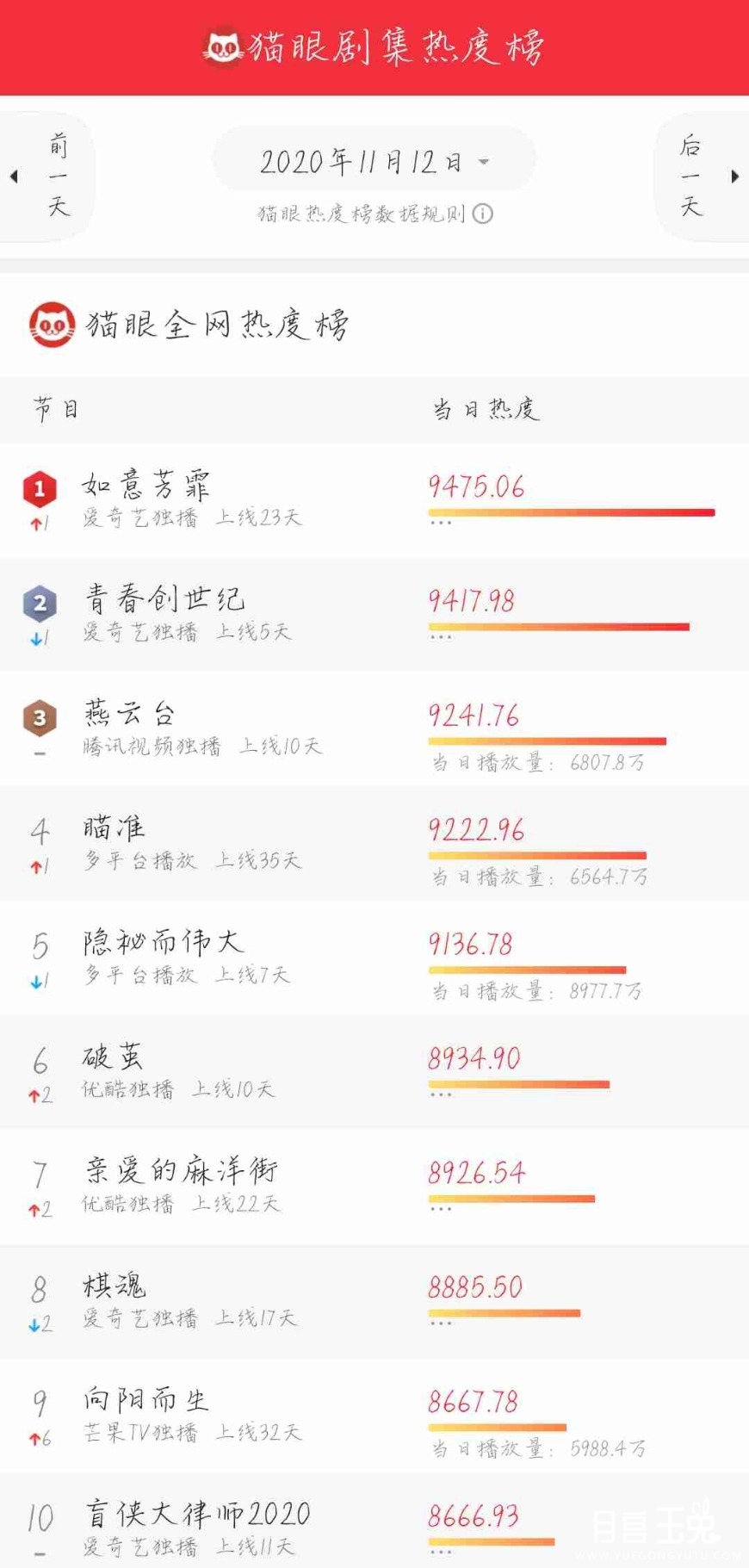
Task: Open the 向阳而生 show entry
Action: click(x=374, y=1416)
